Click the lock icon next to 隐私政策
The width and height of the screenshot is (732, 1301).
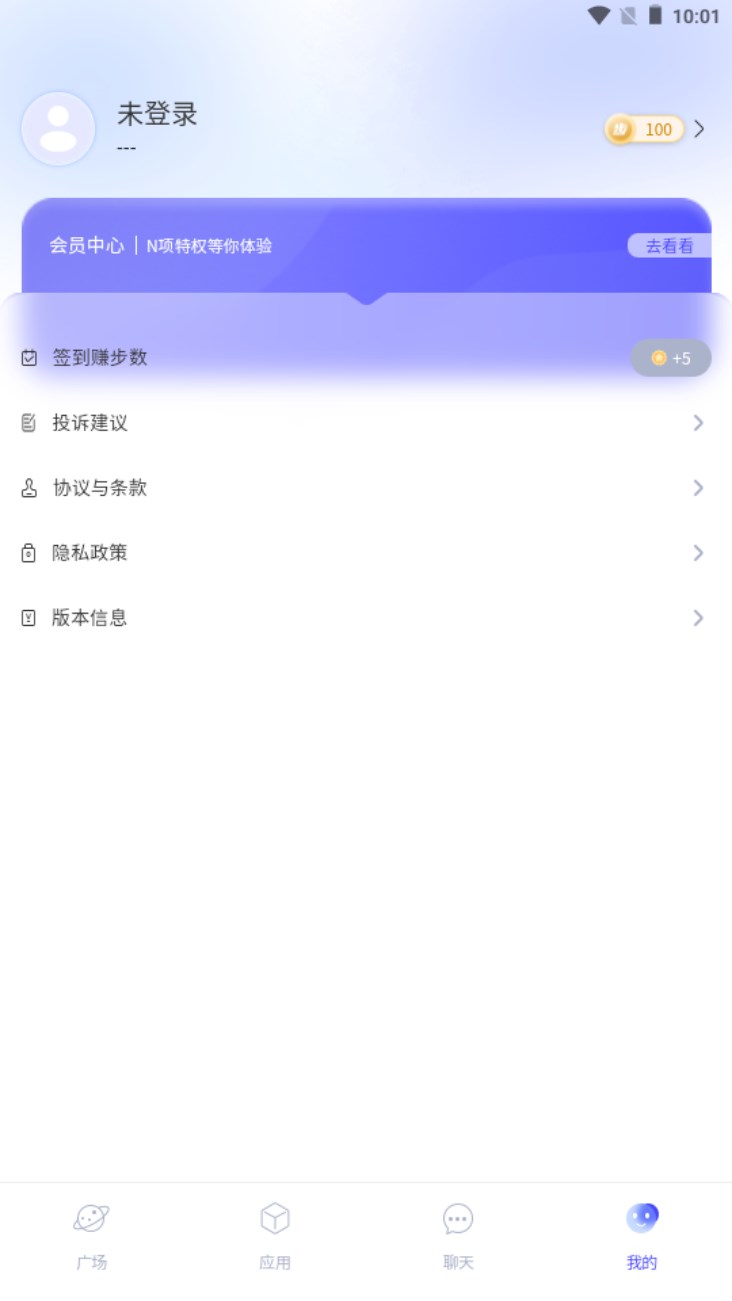(29, 552)
